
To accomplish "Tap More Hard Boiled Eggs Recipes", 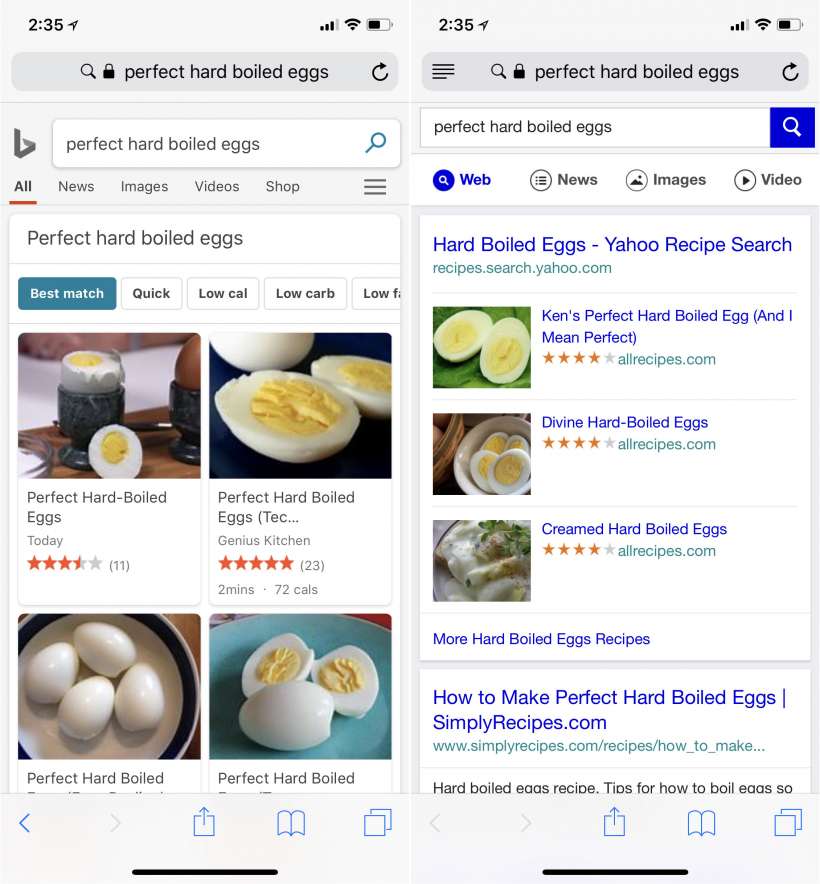I will (x=541, y=639).
